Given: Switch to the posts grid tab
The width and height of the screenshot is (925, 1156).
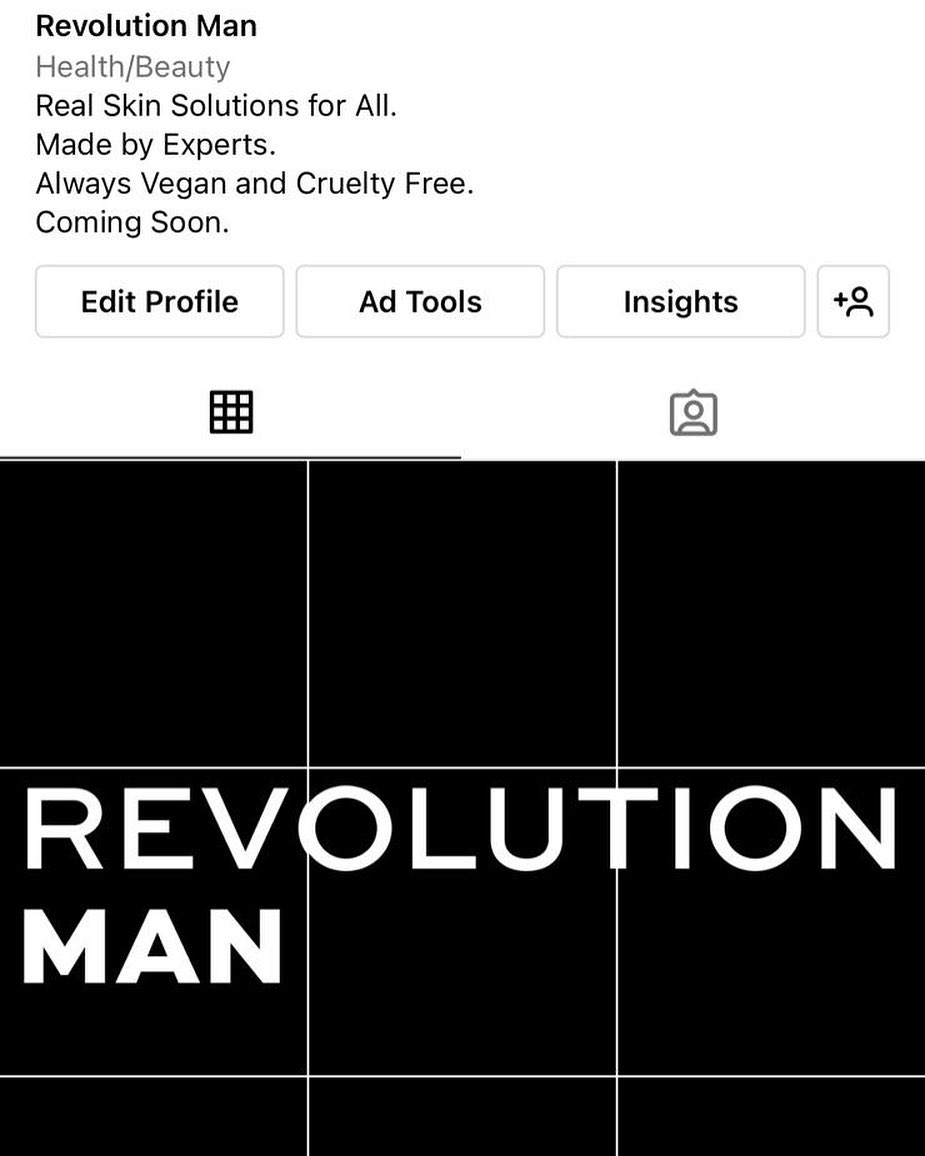Looking at the screenshot, I should pyautogui.click(x=231, y=412).
